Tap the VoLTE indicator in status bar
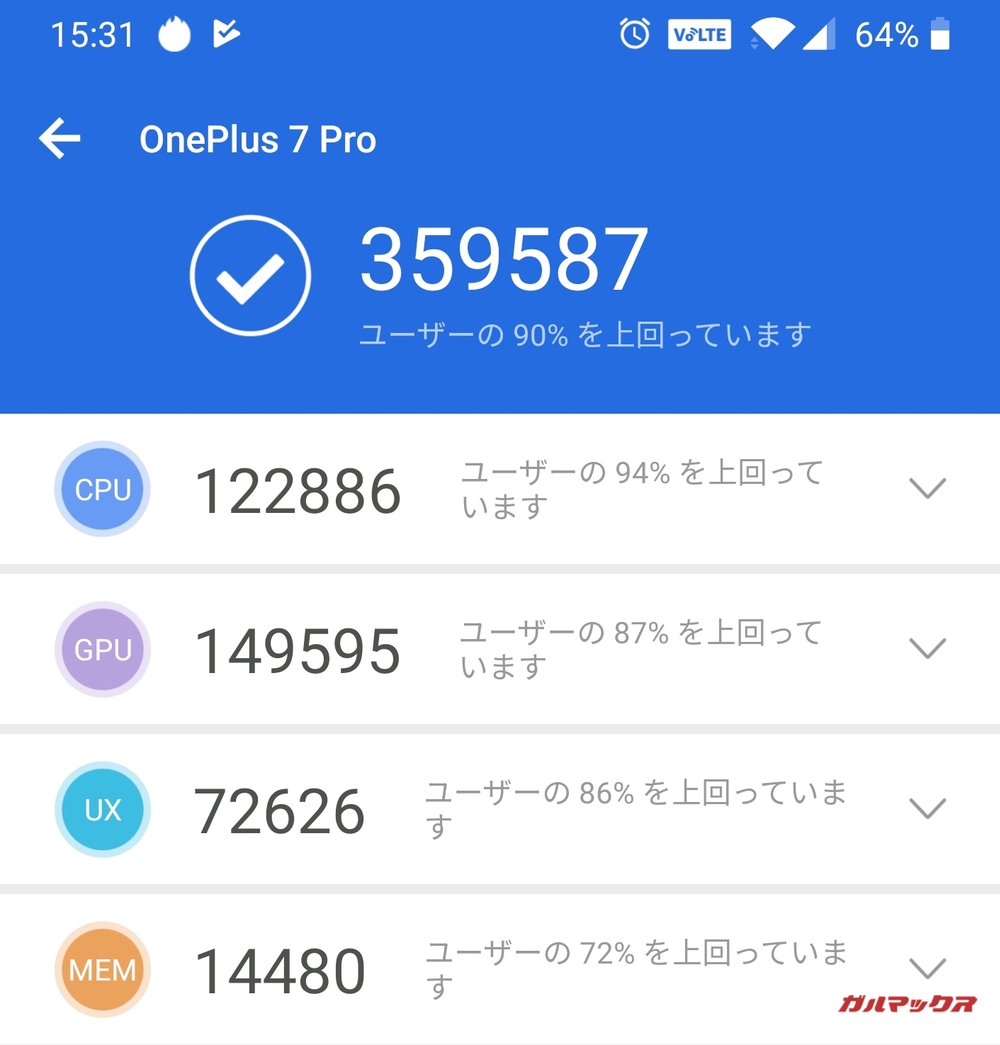 (x=699, y=33)
